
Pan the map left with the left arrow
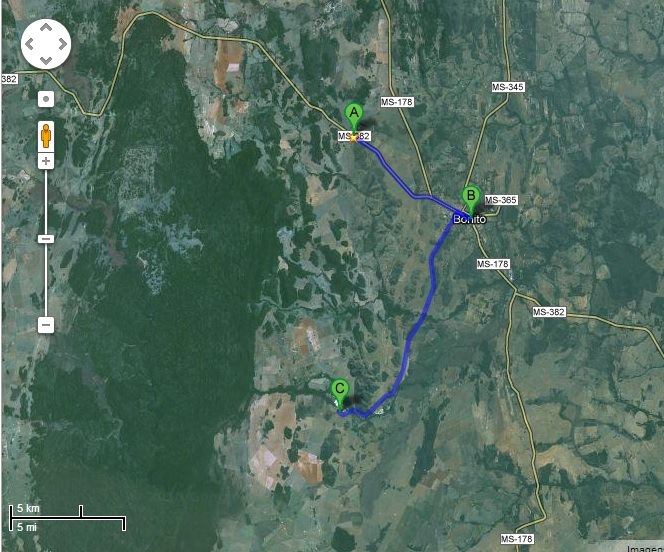coord(31,45)
